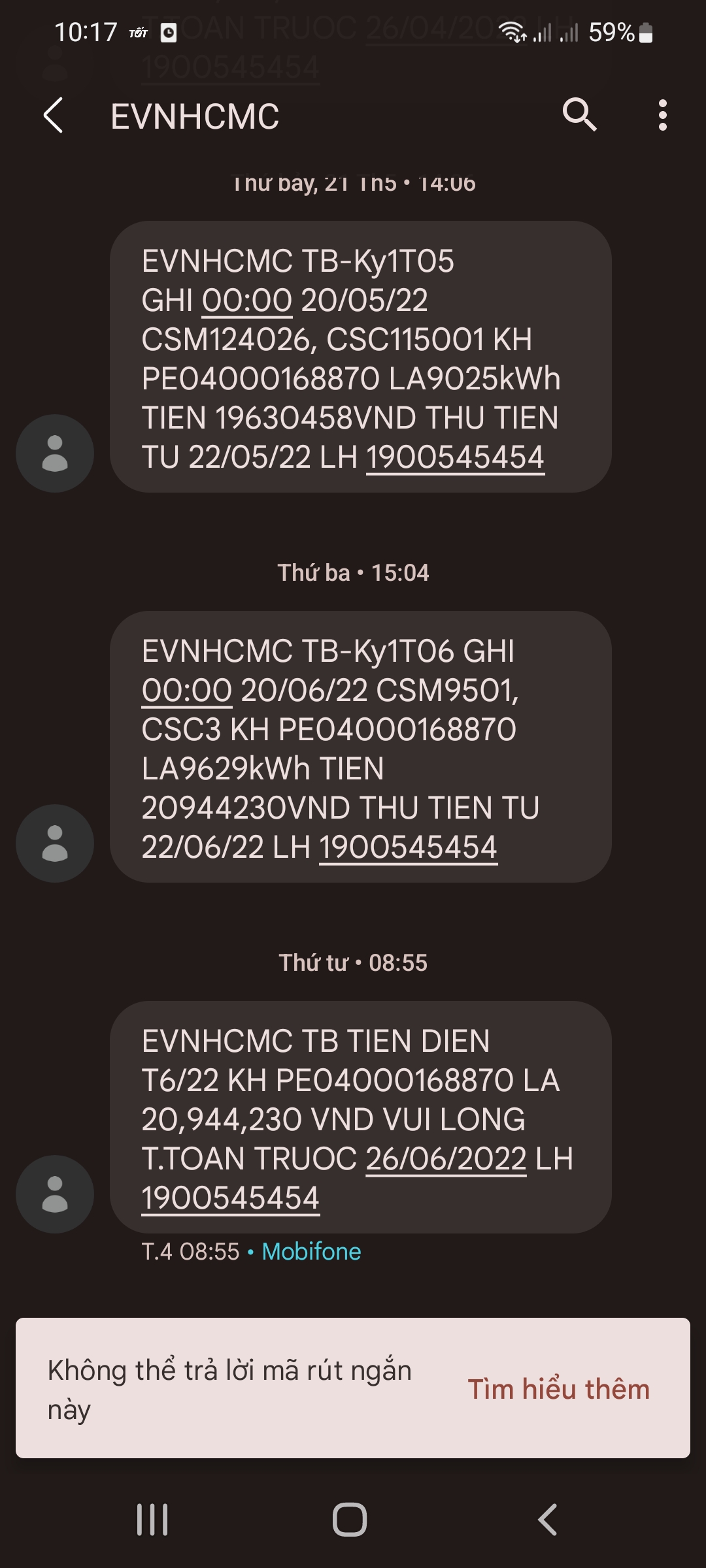Viewport: 706px width, 1568px height.
Task: Go back from the EVNHCMC conversation
Action: point(54,116)
